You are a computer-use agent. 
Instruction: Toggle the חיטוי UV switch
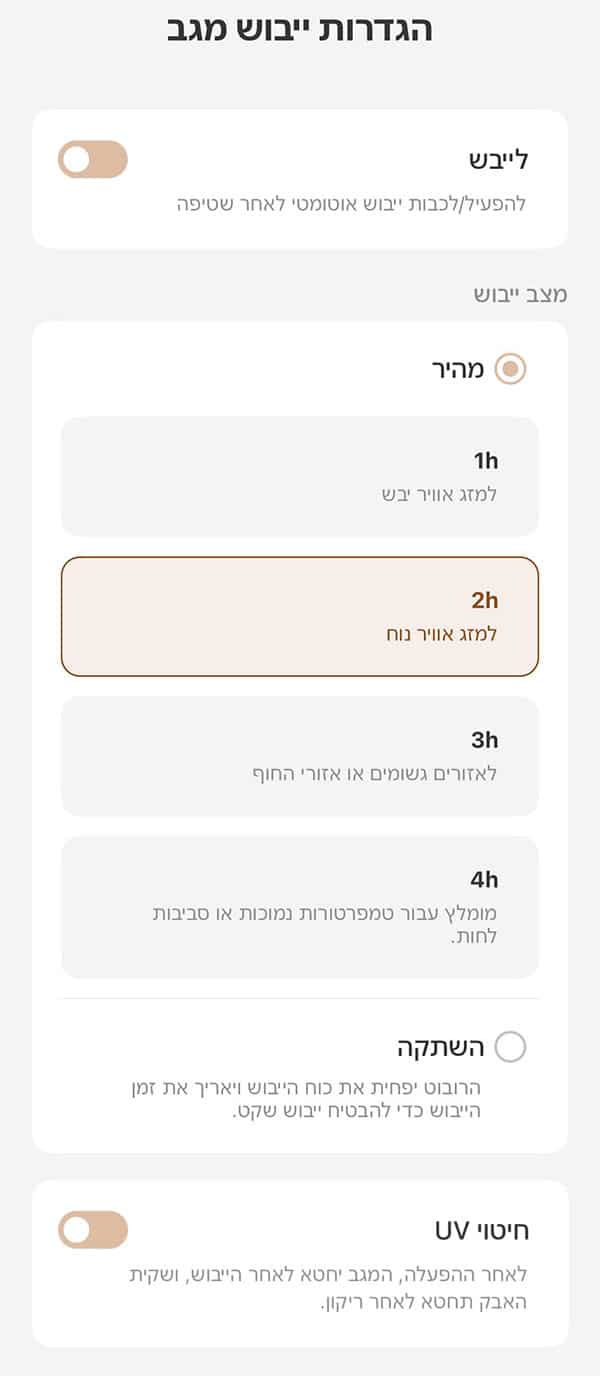tap(93, 1230)
